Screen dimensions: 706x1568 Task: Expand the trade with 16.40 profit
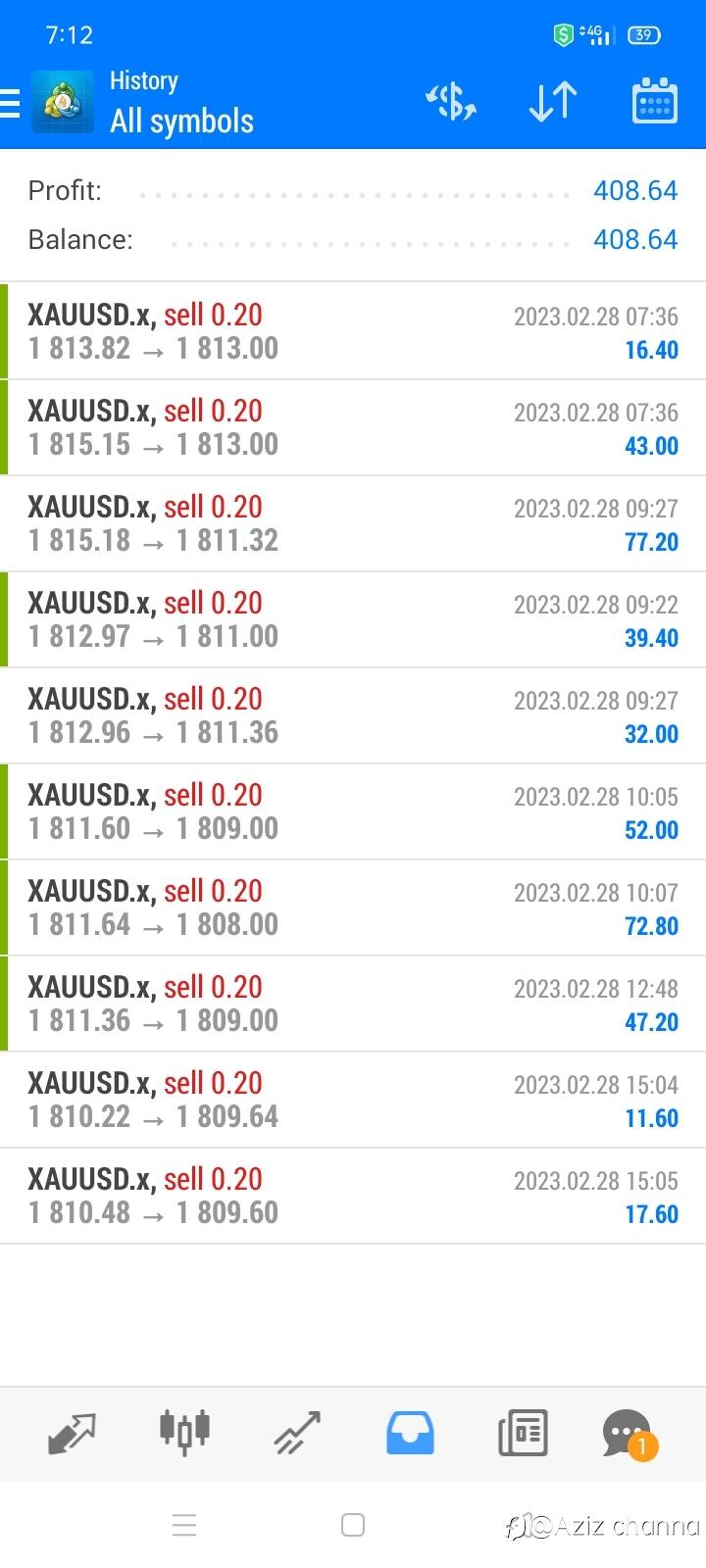353,331
